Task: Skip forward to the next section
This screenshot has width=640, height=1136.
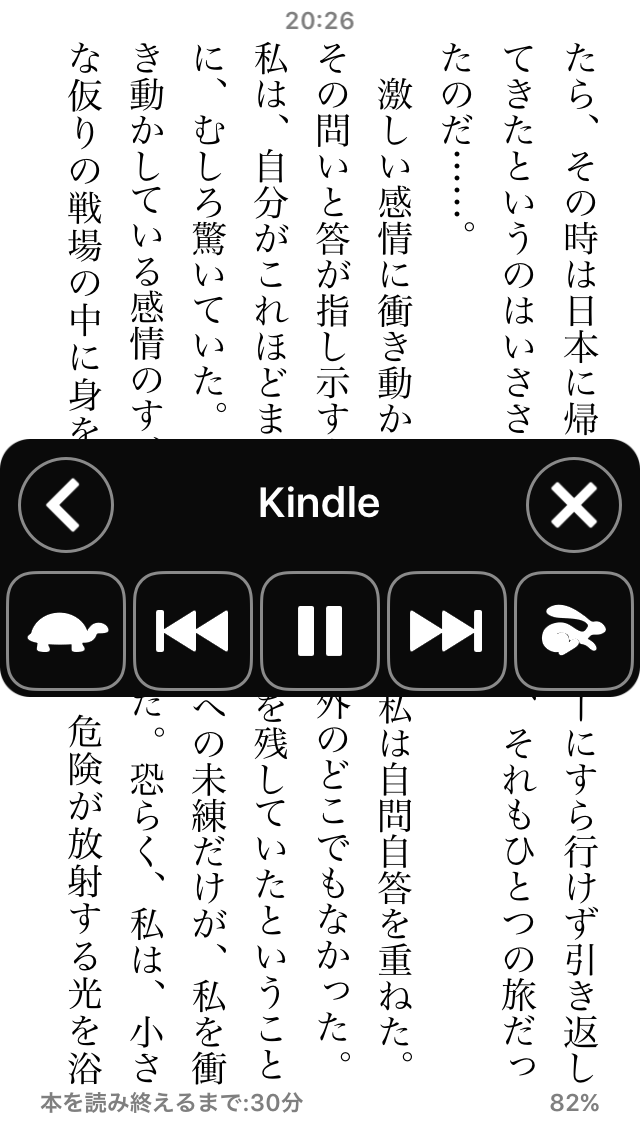Action: point(446,631)
